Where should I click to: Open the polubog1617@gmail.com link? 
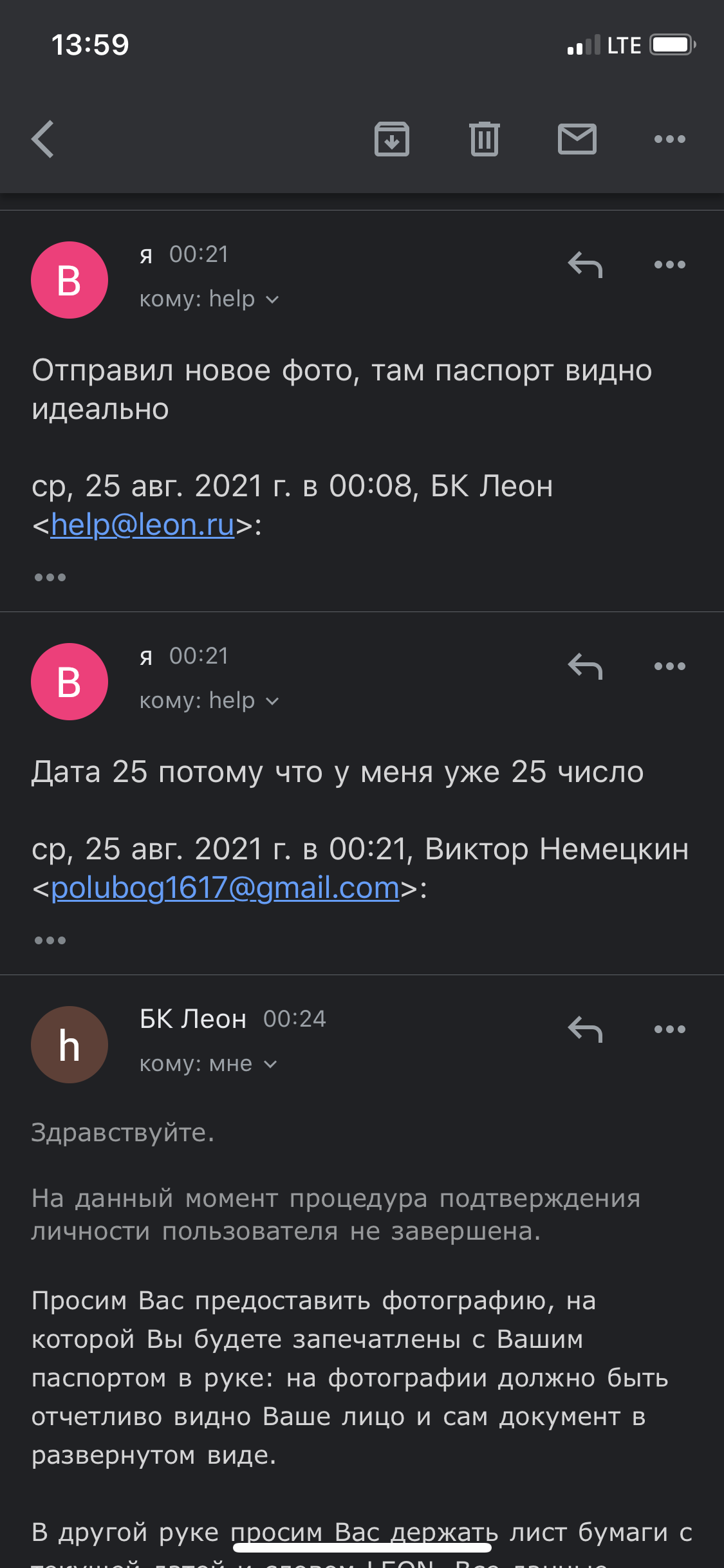[225, 888]
